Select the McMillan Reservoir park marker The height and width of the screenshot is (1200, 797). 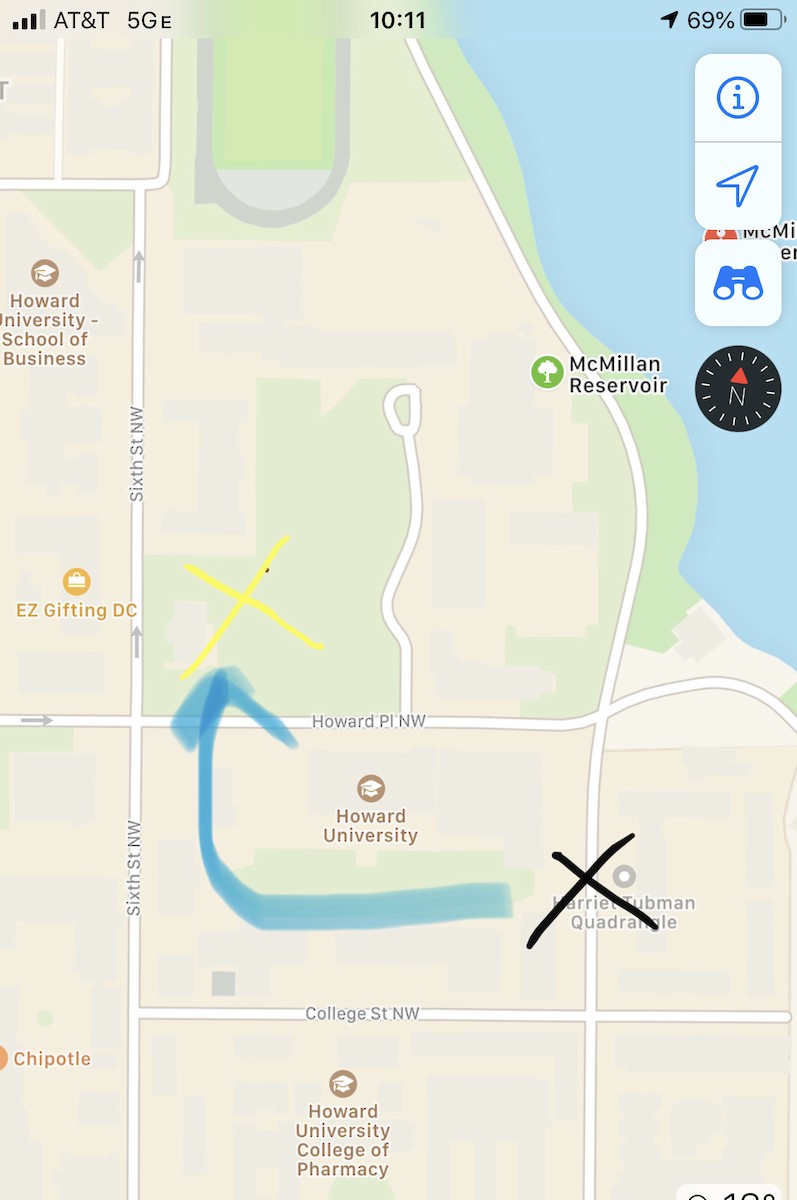(546, 372)
